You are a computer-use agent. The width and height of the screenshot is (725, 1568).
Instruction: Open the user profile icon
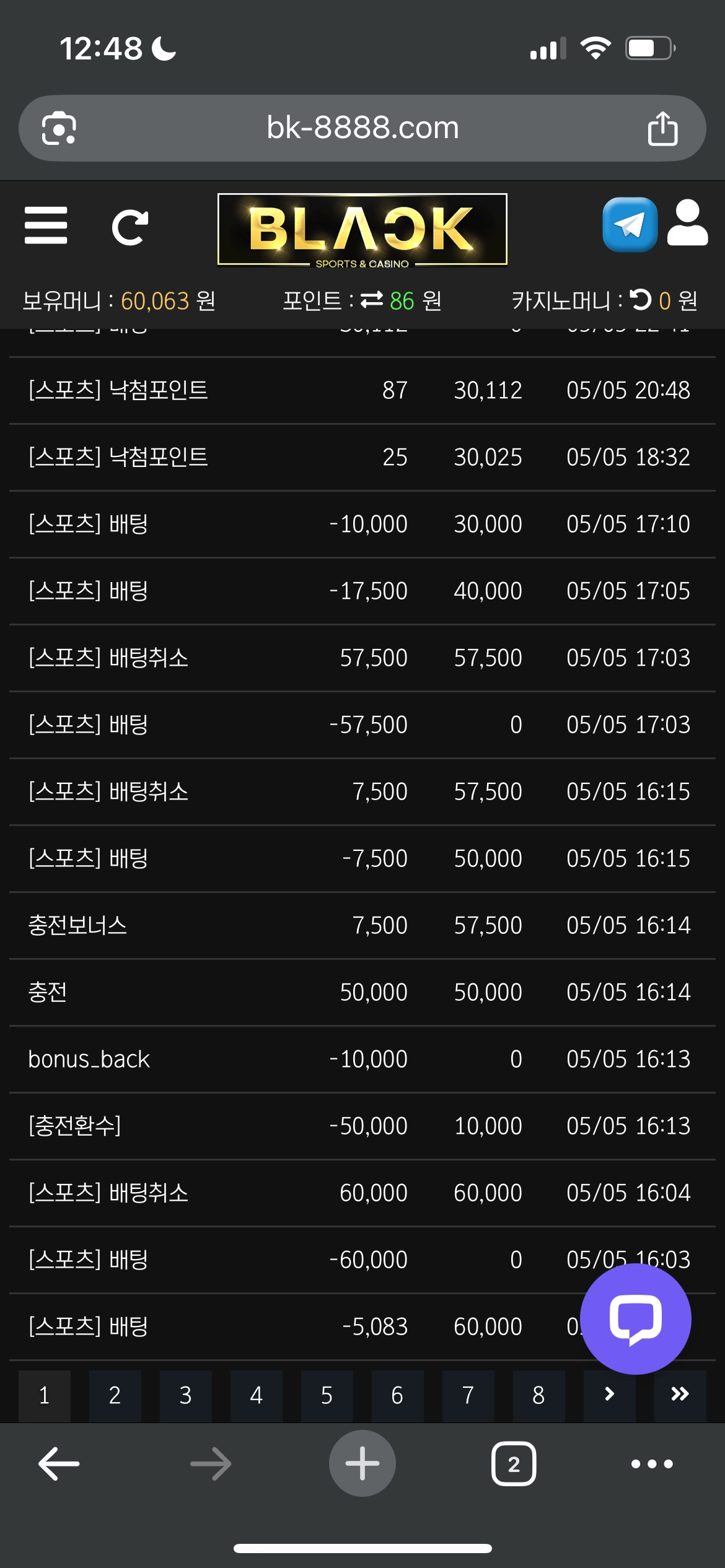click(x=687, y=224)
